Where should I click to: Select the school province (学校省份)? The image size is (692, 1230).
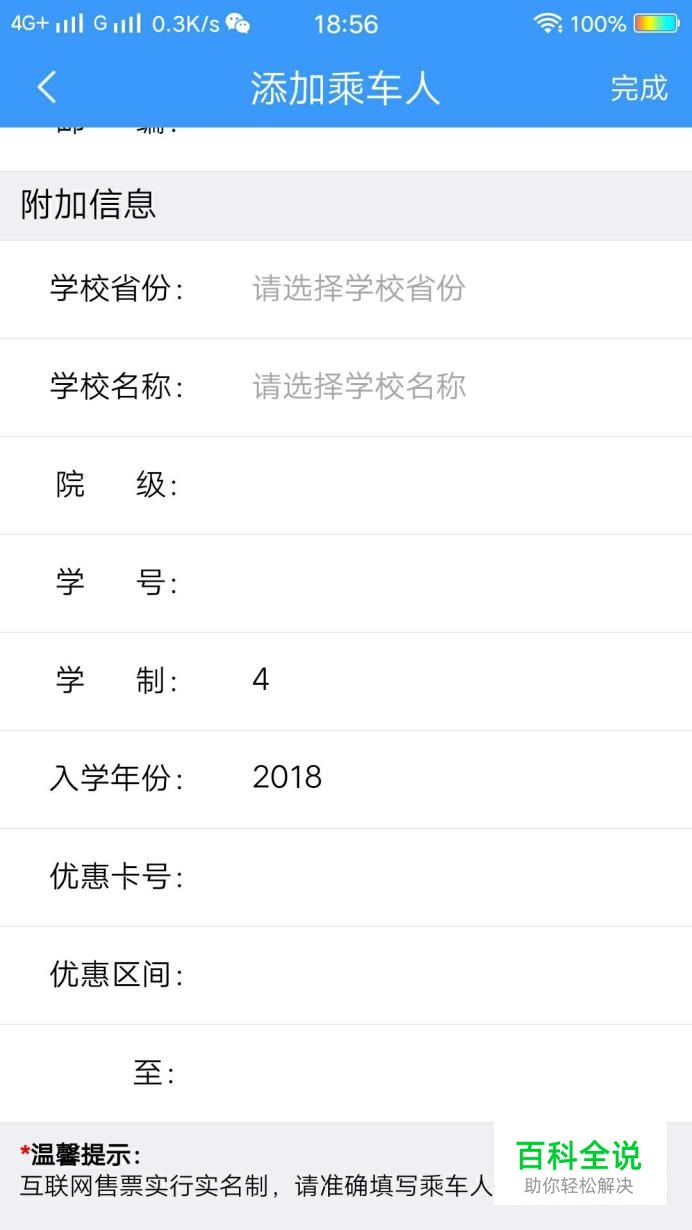346,289
